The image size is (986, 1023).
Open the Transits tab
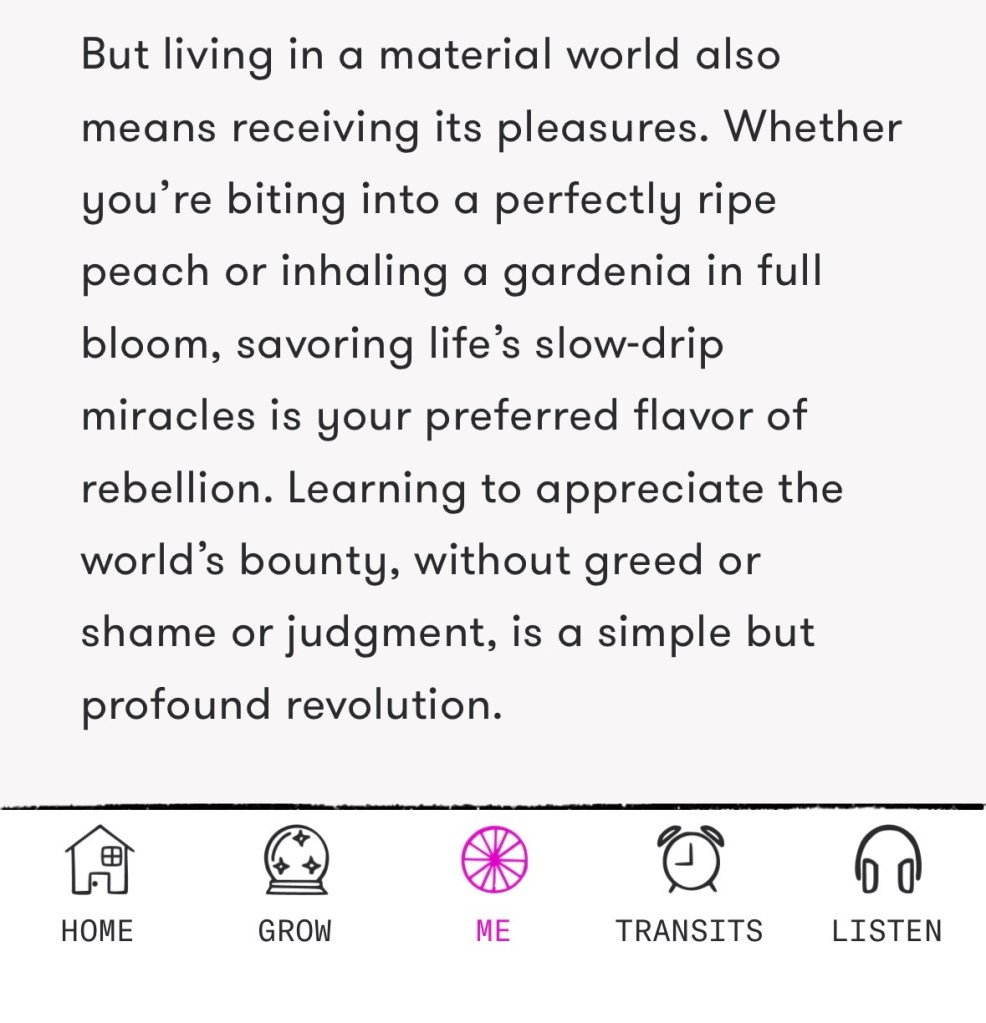coord(689,883)
